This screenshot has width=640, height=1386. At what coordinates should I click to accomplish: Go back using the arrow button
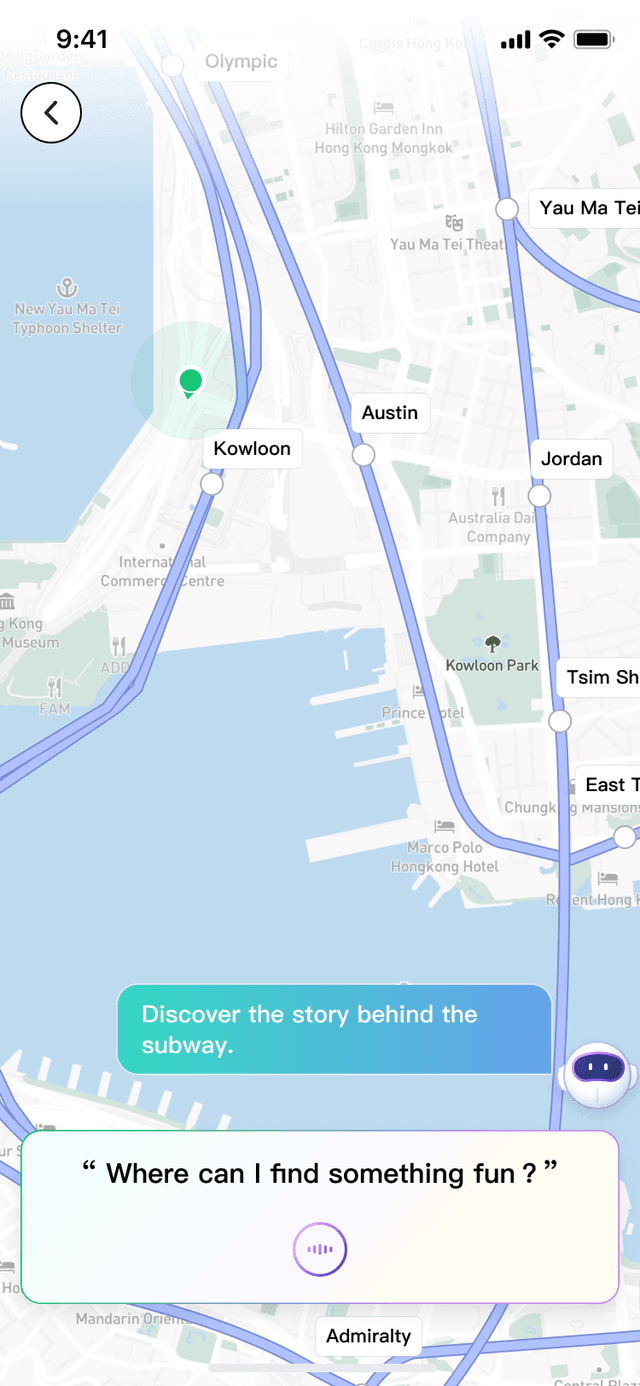[51, 113]
